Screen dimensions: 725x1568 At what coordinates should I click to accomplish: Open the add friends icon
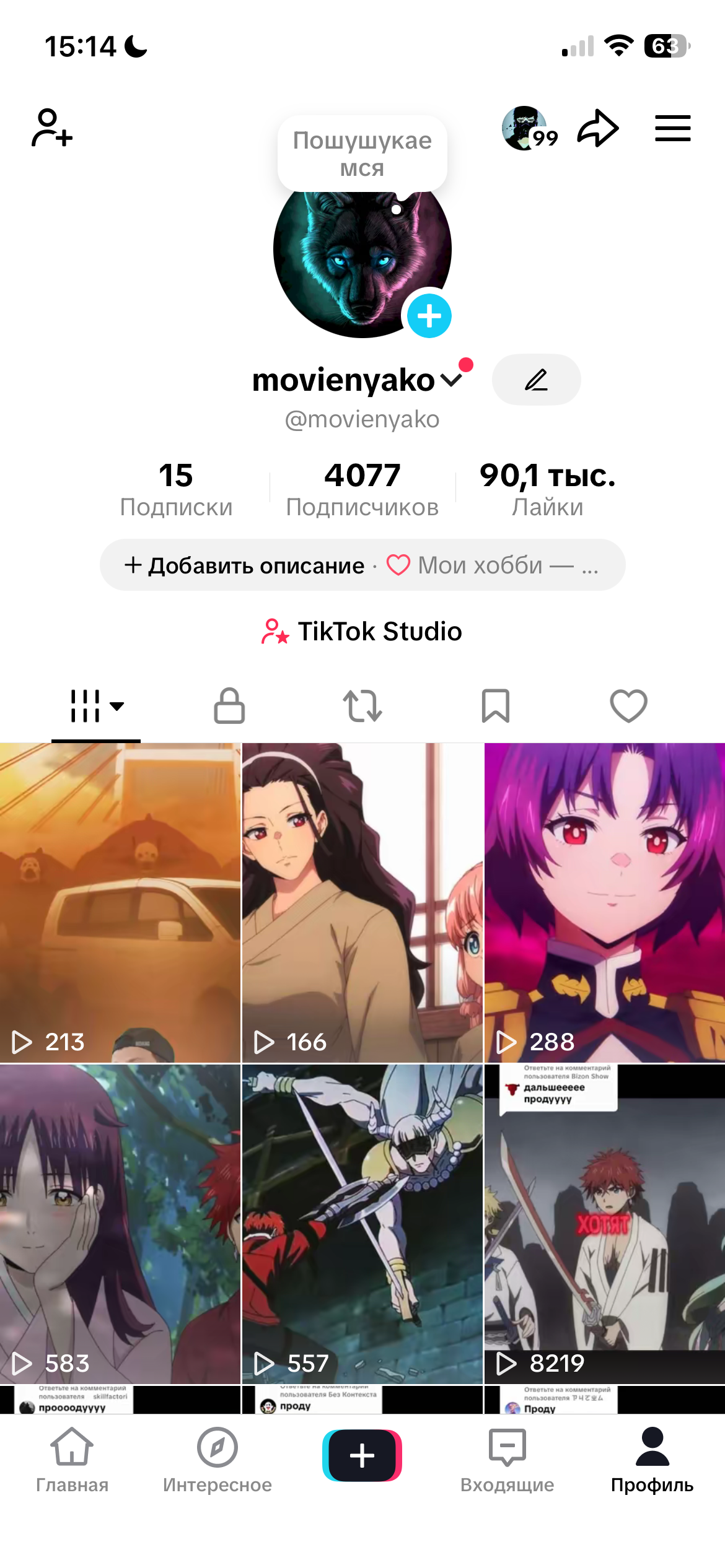point(52,128)
